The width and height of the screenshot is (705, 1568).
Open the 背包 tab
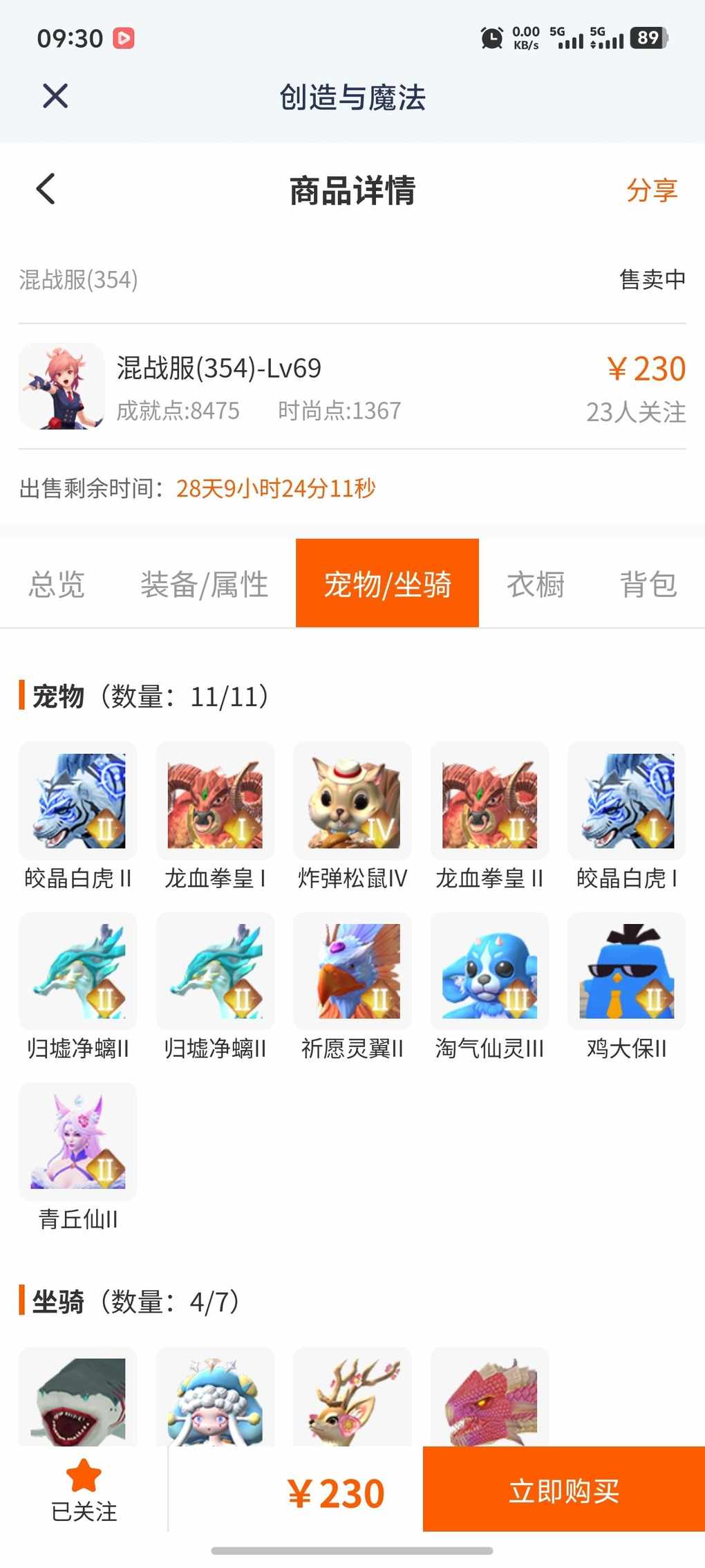click(x=648, y=584)
